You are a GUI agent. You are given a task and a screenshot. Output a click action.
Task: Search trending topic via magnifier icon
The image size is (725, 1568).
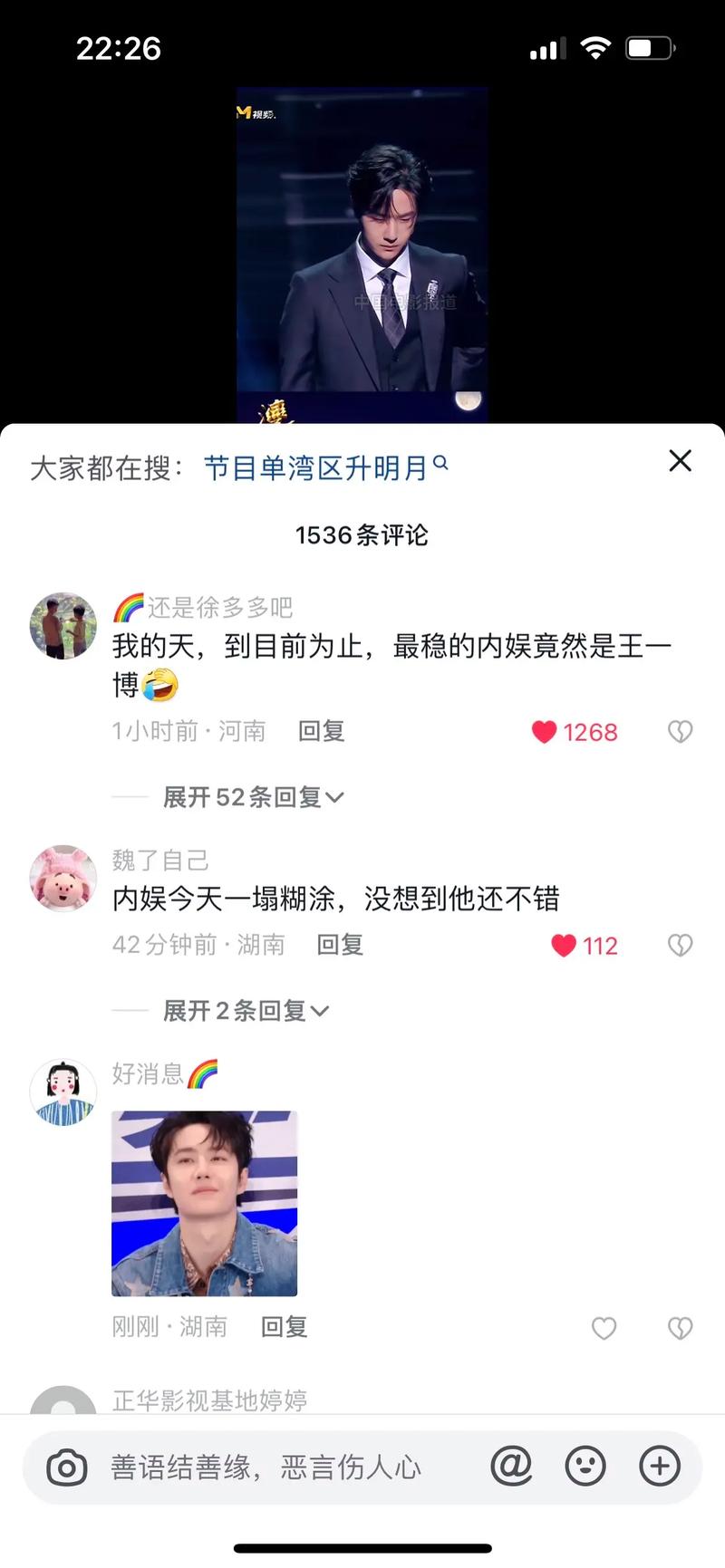tap(441, 462)
